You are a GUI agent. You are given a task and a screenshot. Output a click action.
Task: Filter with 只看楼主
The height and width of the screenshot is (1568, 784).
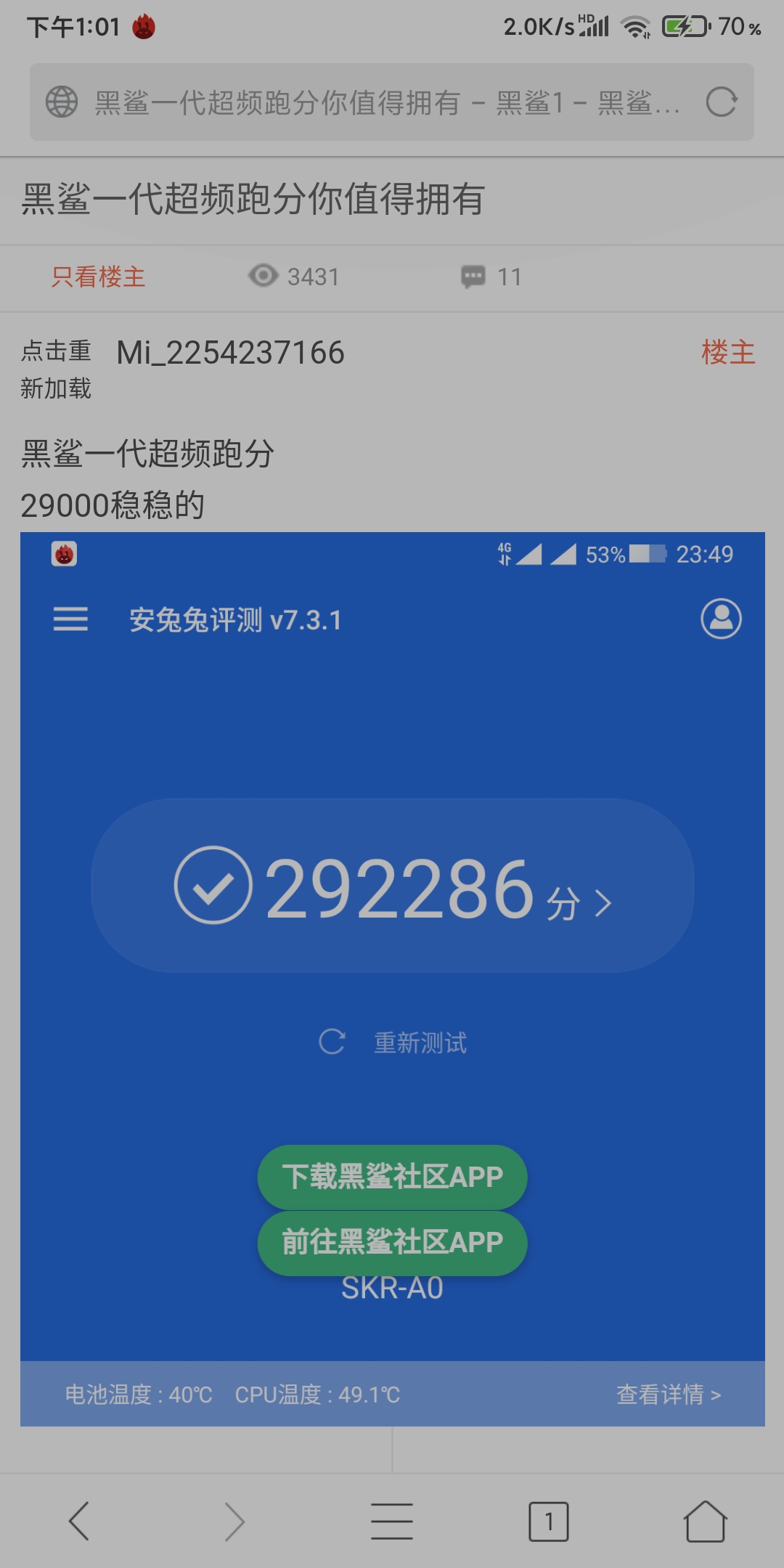pos(98,277)
